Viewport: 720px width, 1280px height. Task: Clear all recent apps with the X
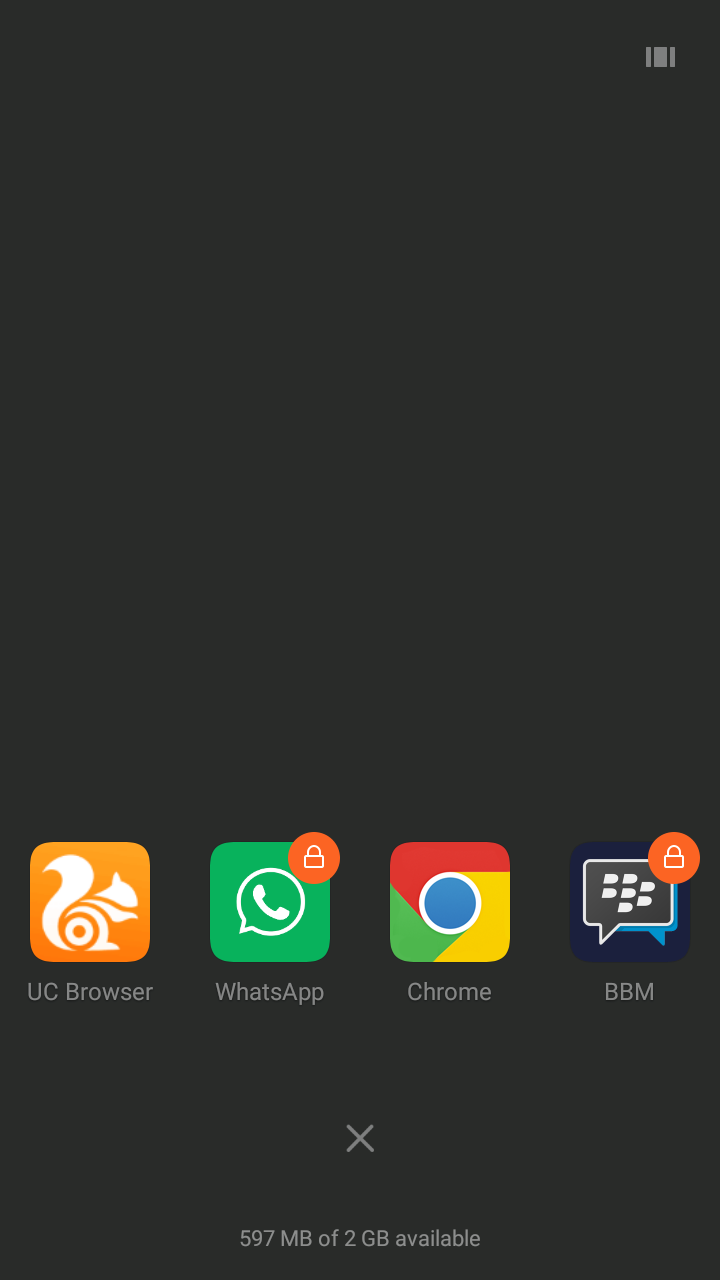pyautogui.click(x=360, y=1138)
